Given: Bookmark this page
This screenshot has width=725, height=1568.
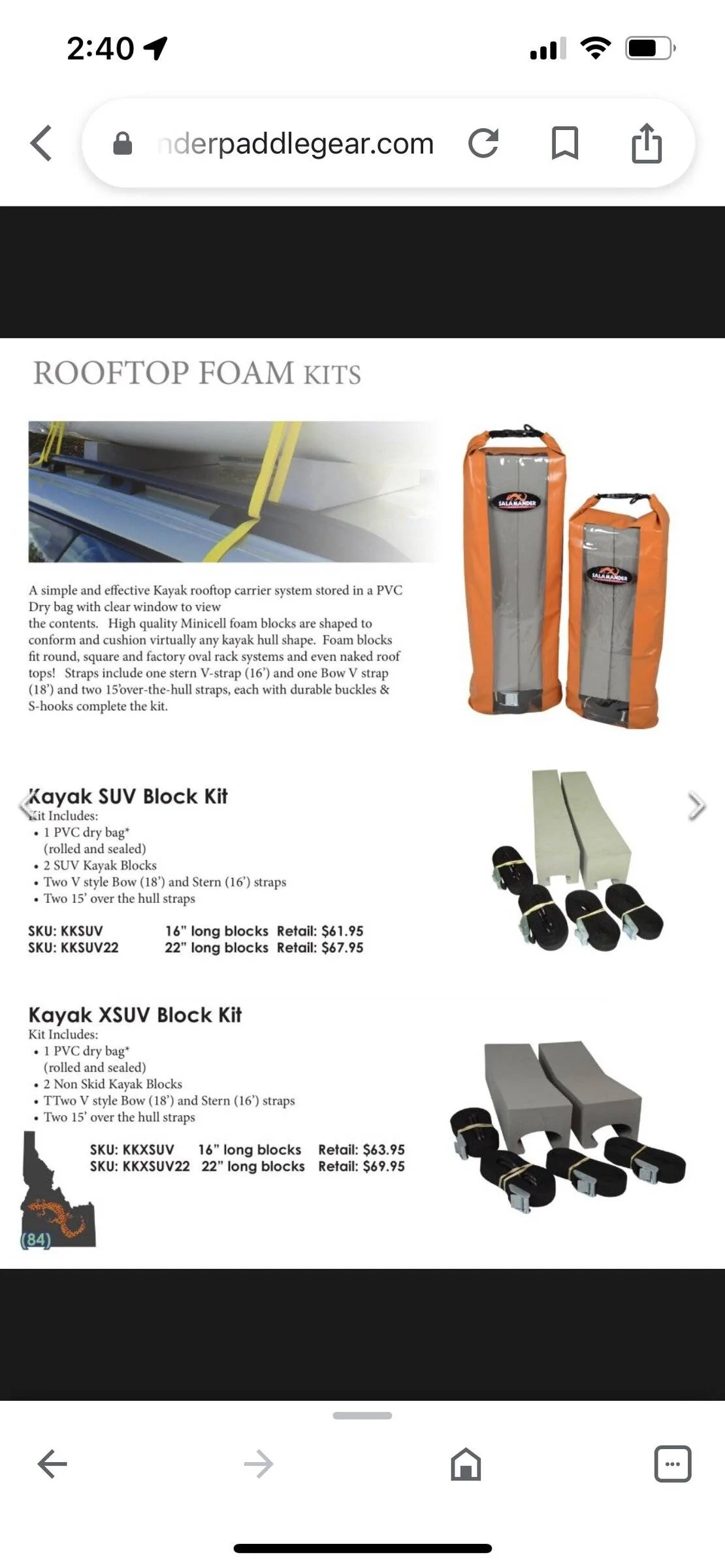Looking at the screenshot, I should pos(565,143).
